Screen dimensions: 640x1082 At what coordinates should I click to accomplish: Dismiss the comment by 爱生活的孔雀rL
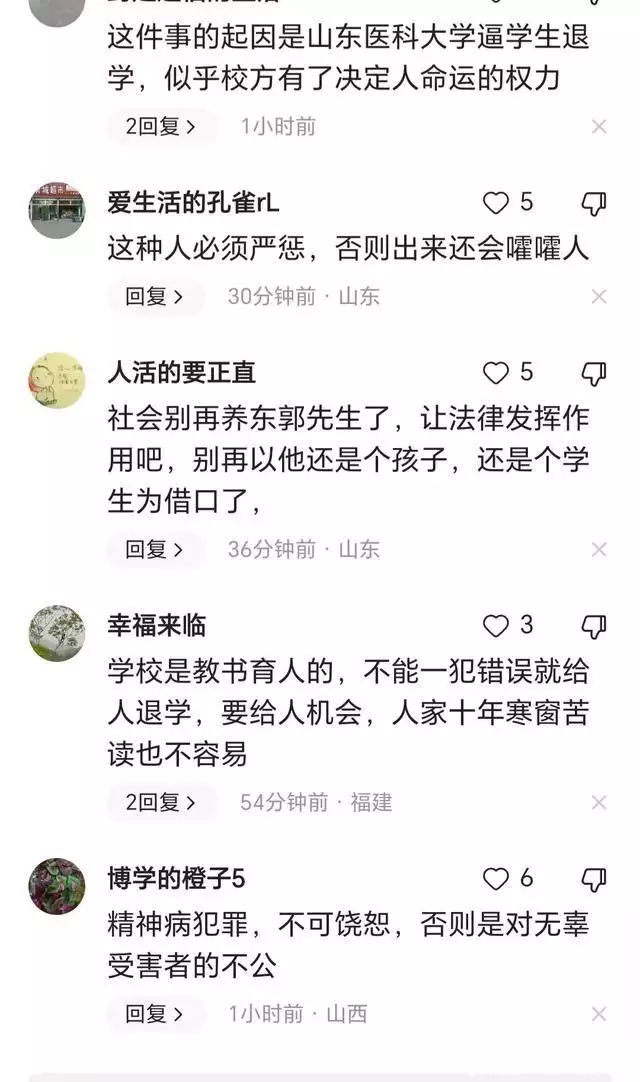coord(599,297)
